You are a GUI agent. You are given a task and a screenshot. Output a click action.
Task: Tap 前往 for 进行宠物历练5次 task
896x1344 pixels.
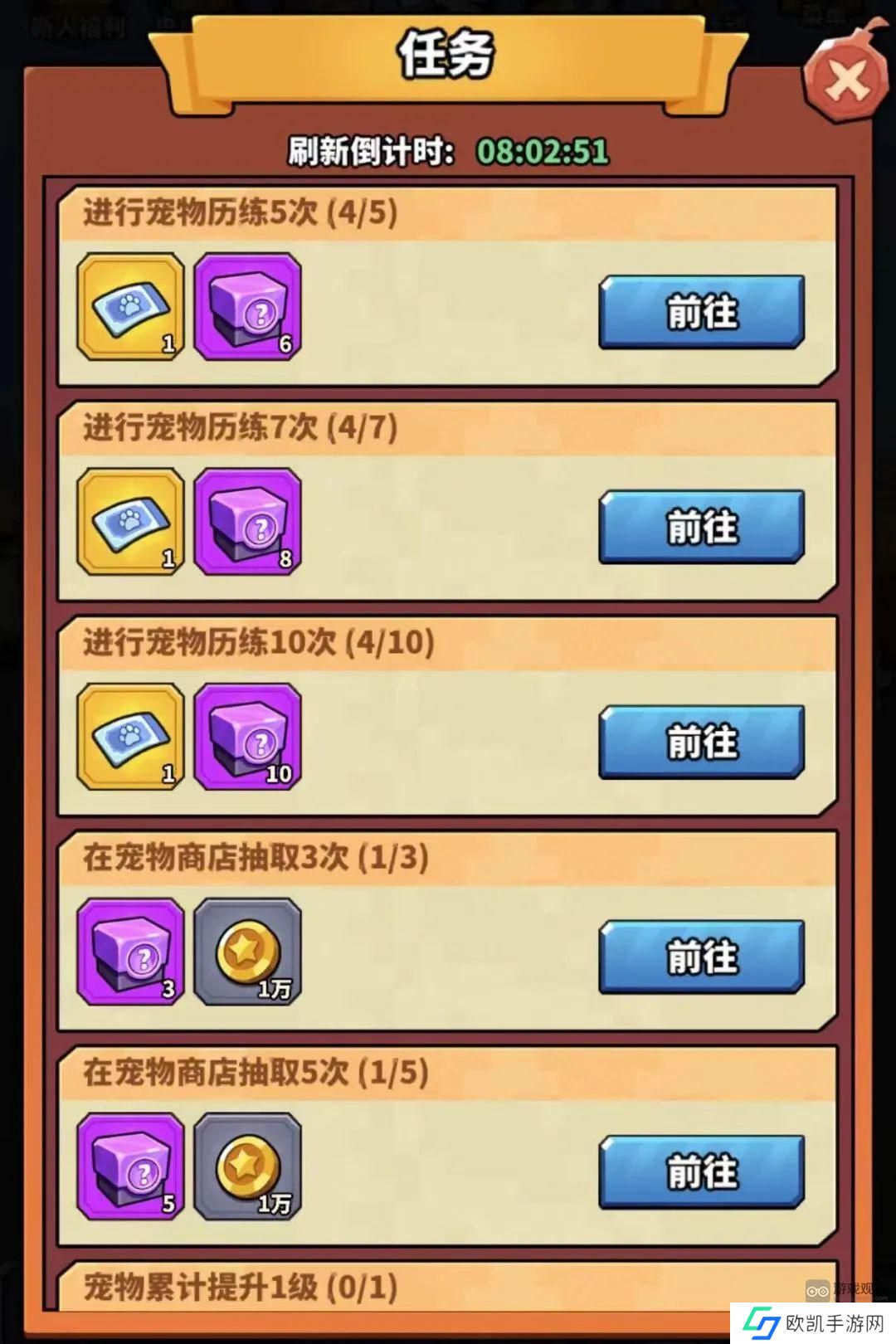click(x=702, y=312)
